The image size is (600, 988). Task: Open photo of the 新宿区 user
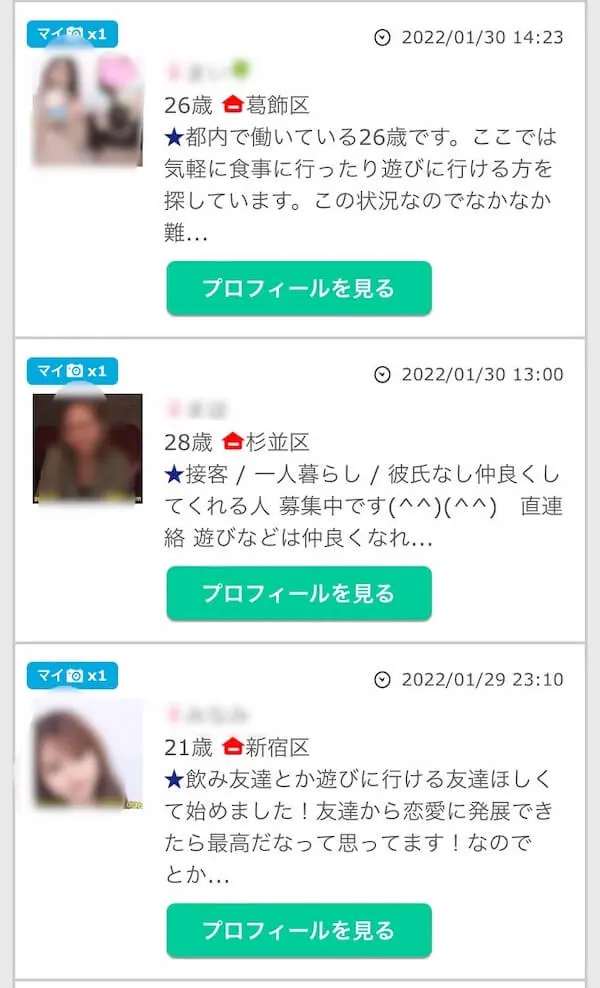coord(87,753)
